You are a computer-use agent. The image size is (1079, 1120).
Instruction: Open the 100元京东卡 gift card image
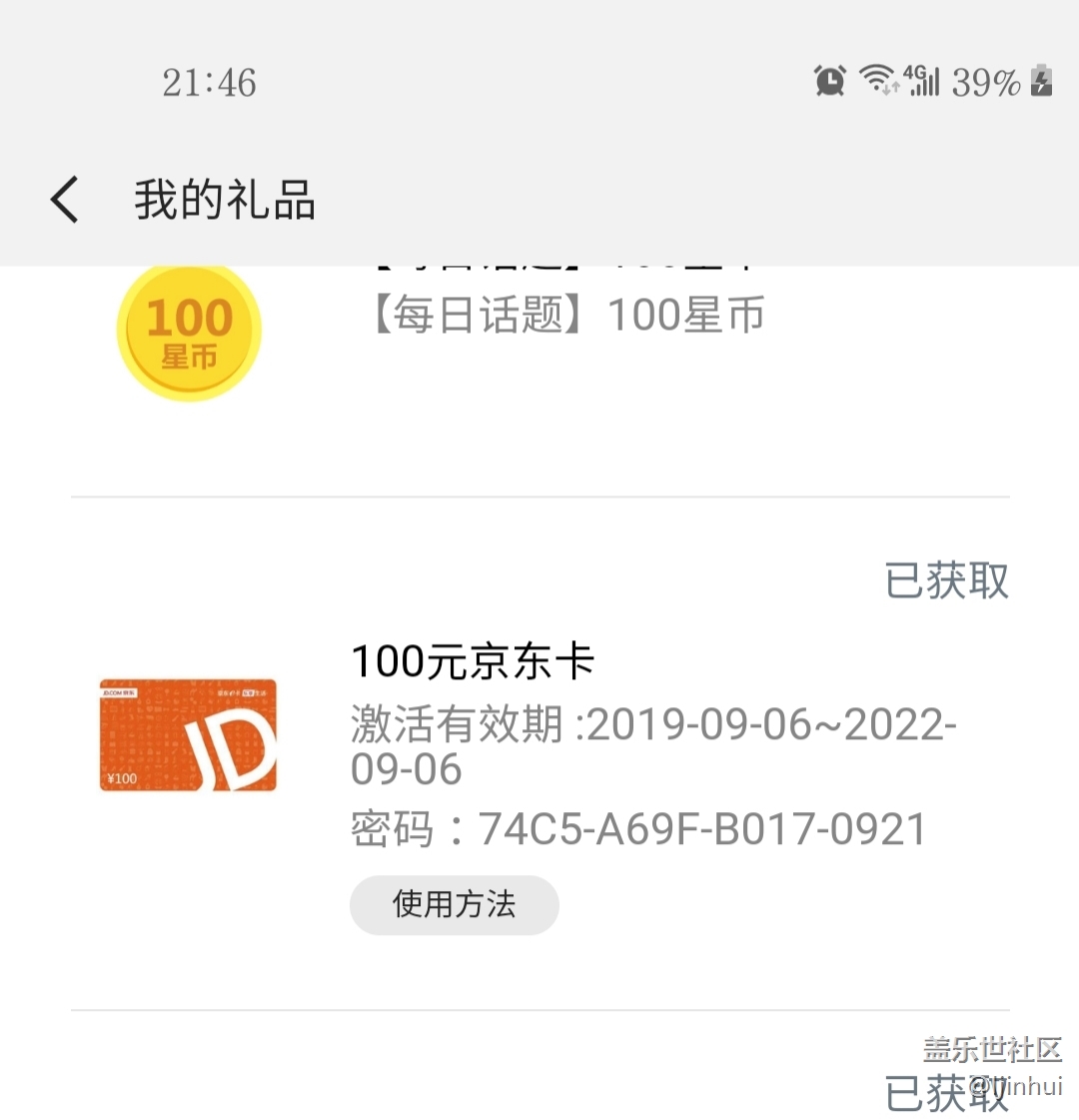tap(188, 735)
